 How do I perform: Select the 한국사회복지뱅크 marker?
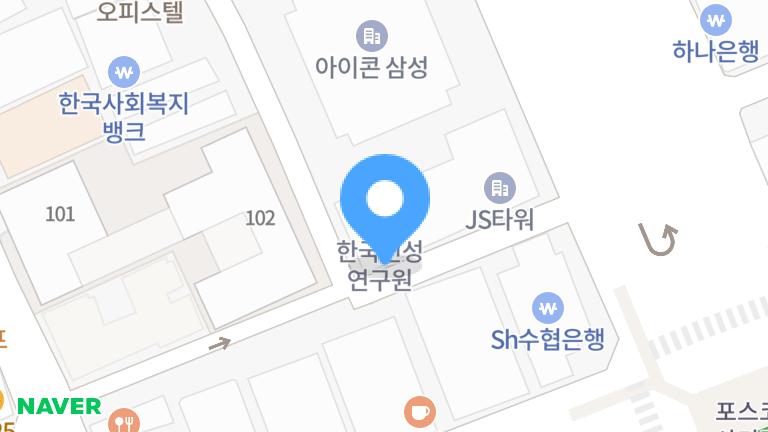pos(125,72)
